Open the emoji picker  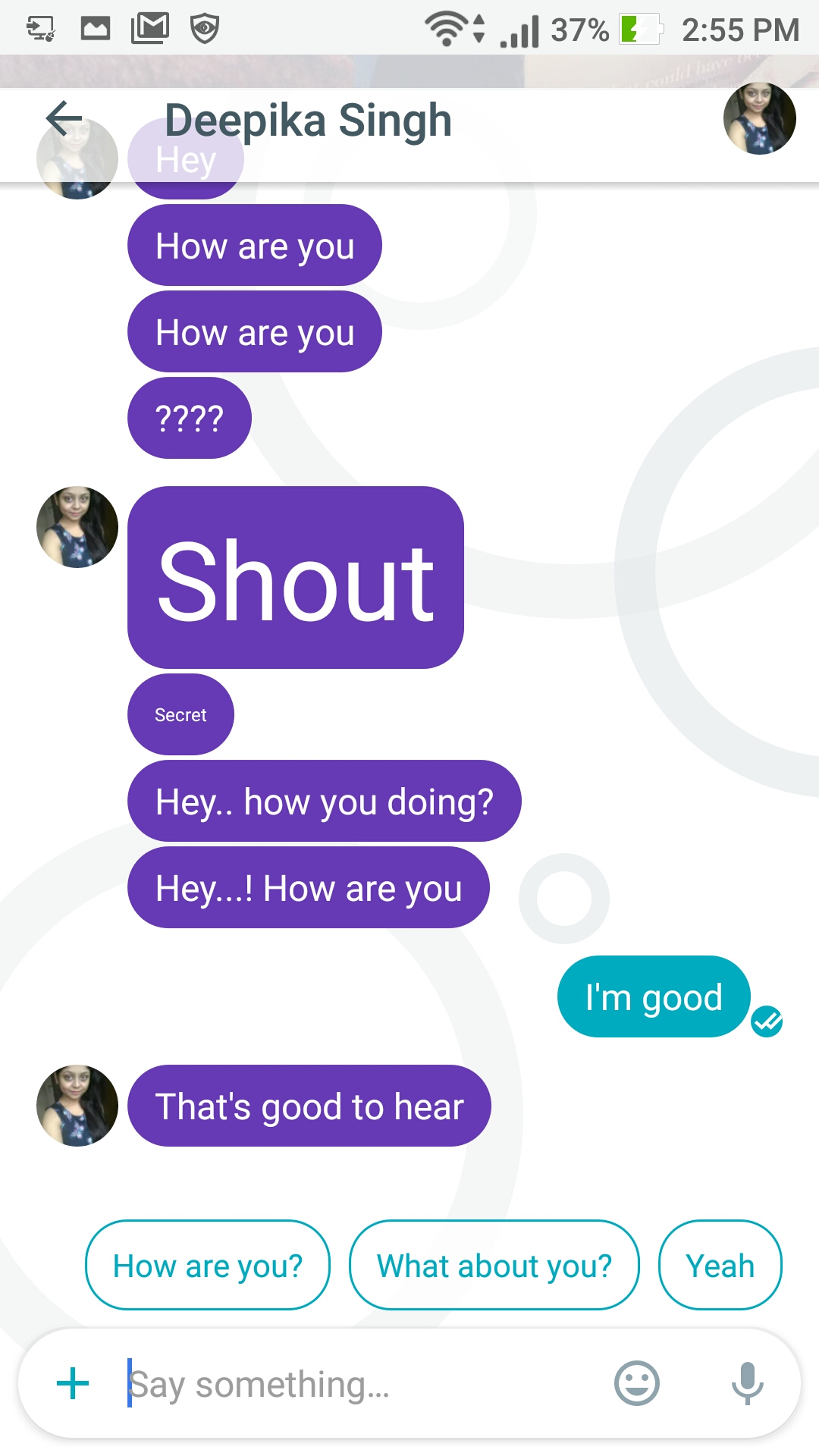point(637,1383)
